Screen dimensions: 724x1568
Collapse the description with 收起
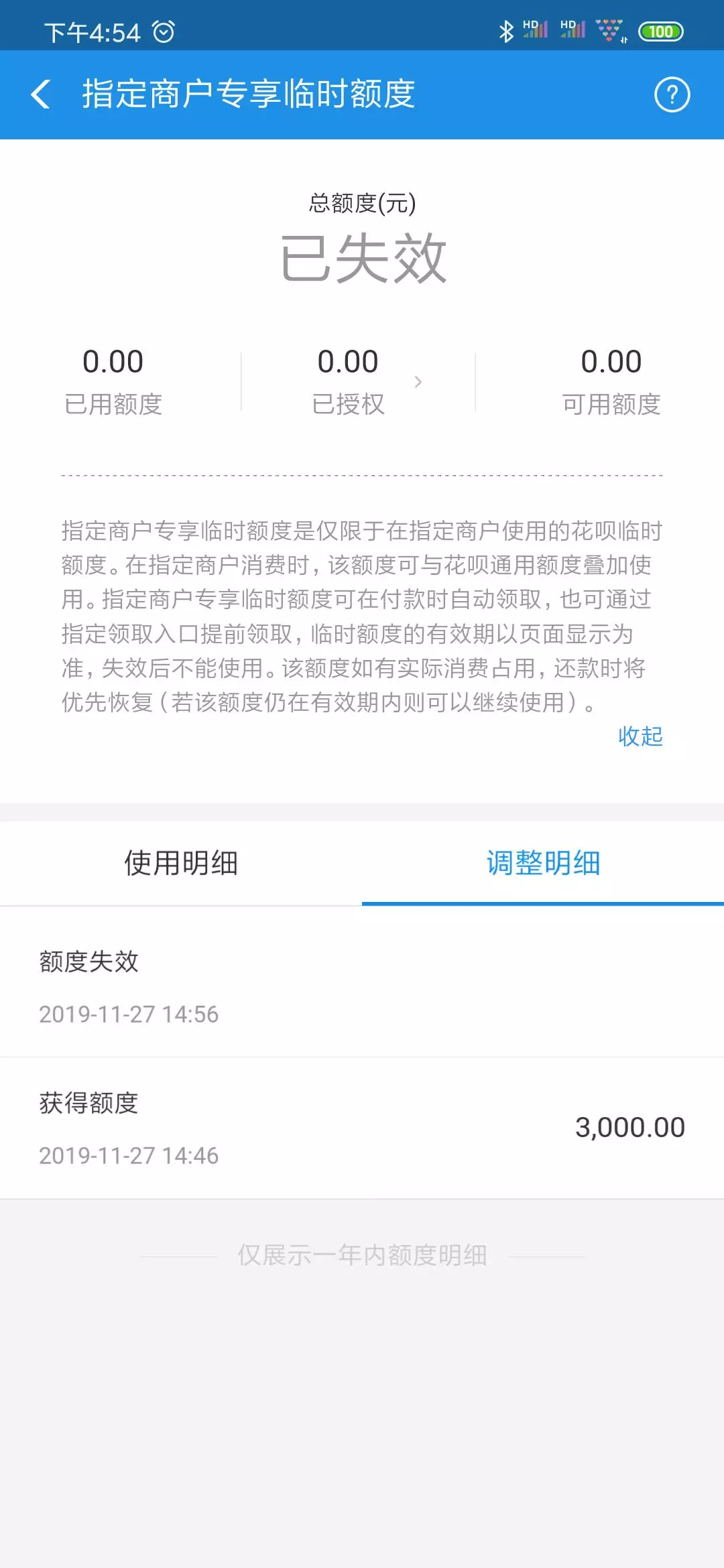point(640,736)
